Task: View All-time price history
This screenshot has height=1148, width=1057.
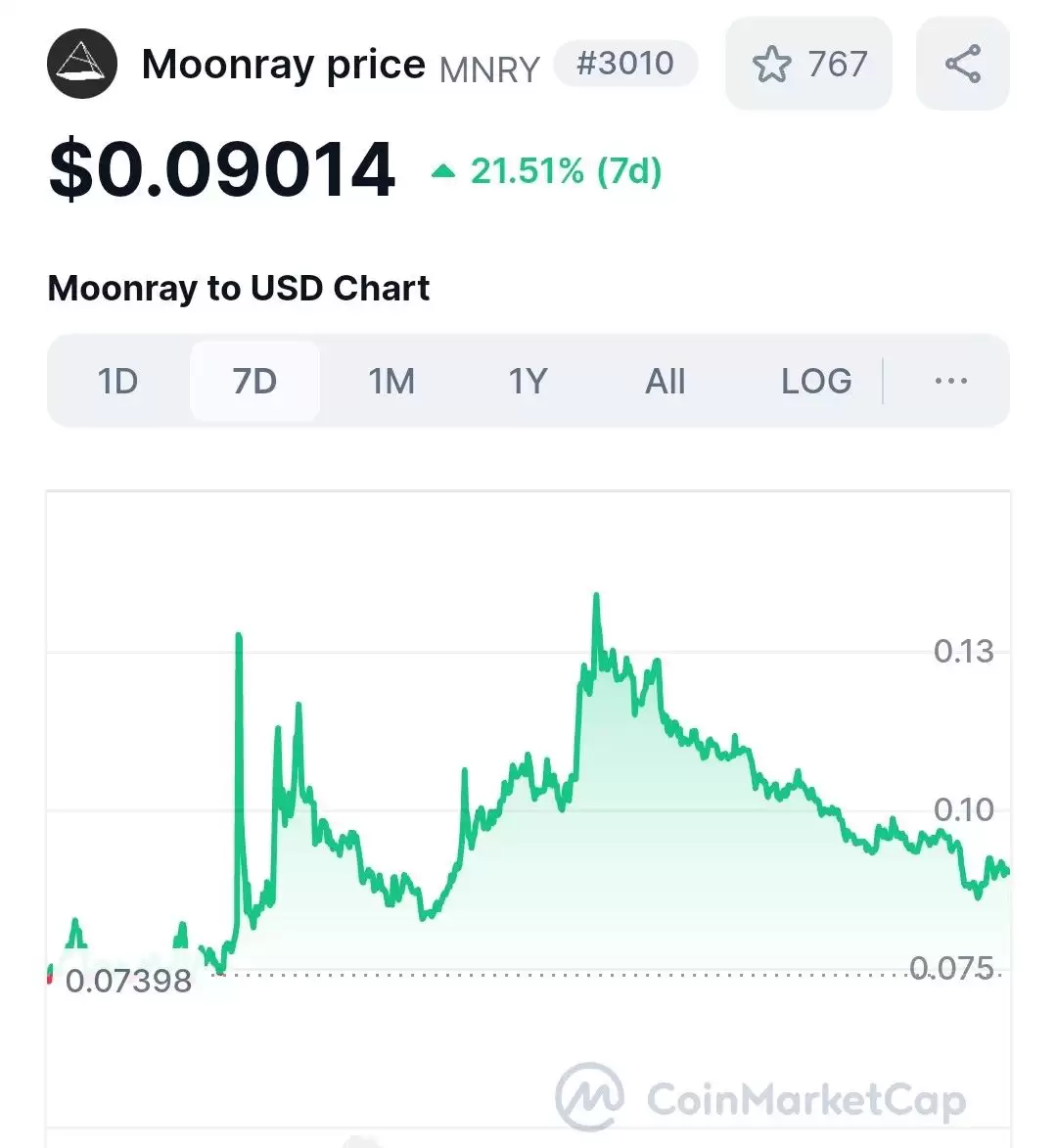Action: 665,381
